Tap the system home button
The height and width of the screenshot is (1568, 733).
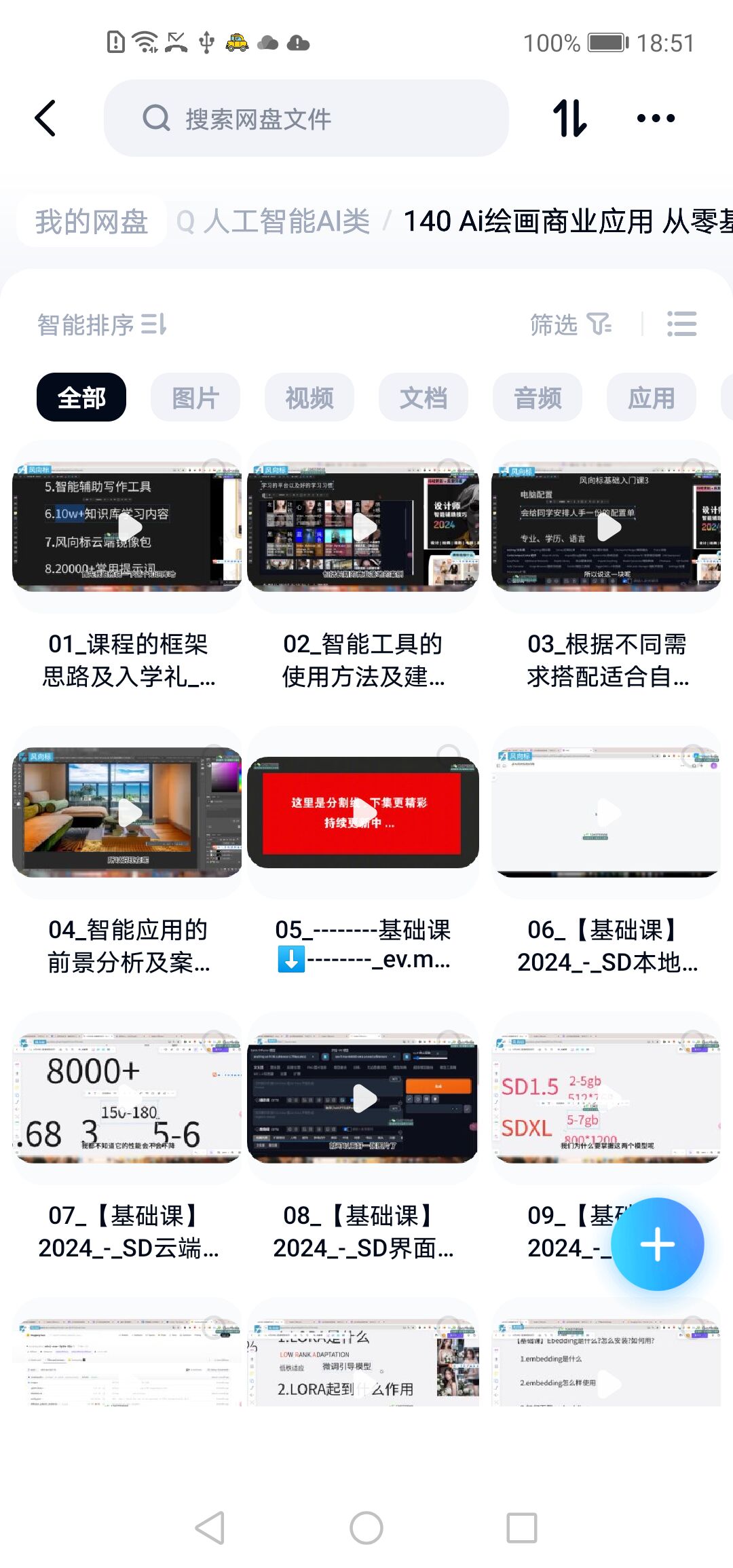[x=366, y=1528]
